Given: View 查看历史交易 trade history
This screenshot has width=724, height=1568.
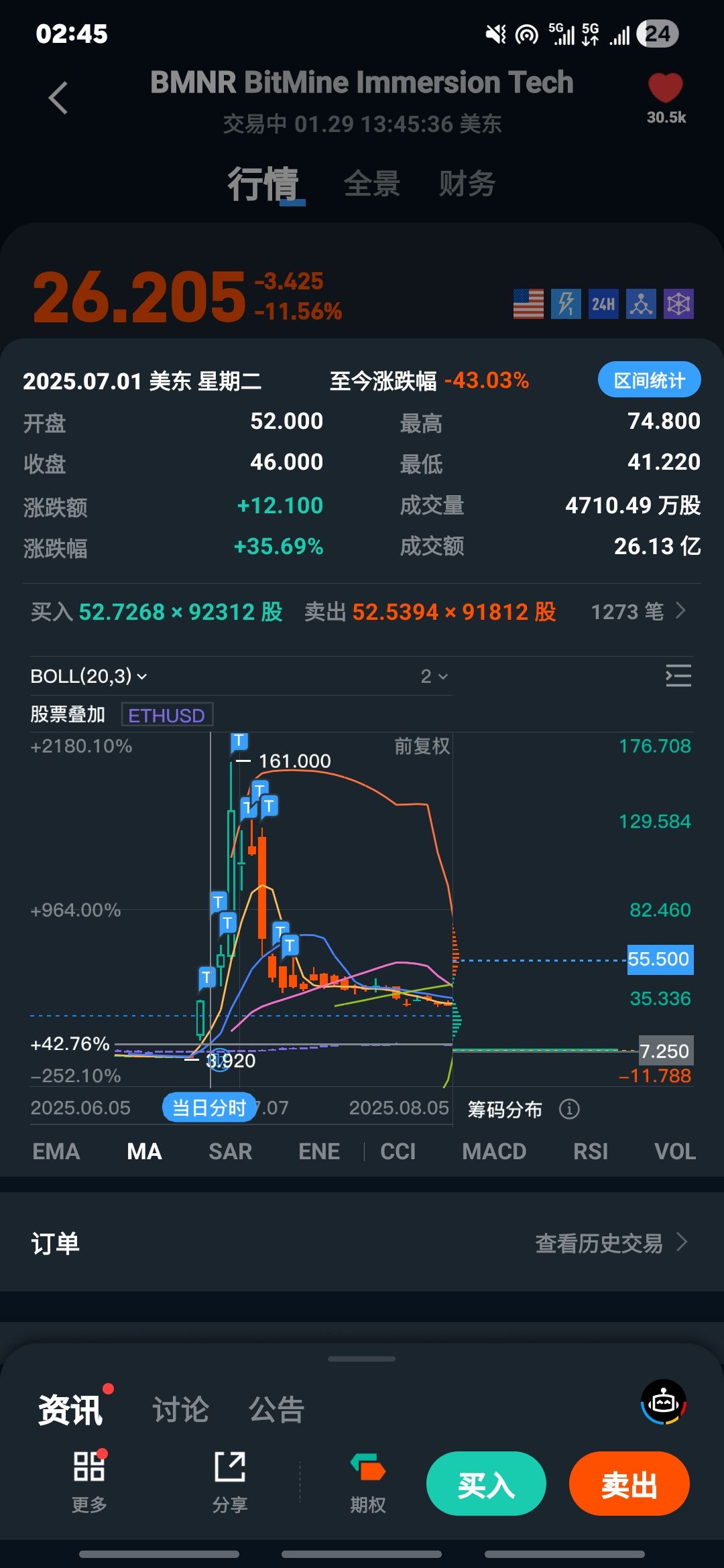Looking at the screenshot, I should pyautogui.click(x=611, y=1243).
